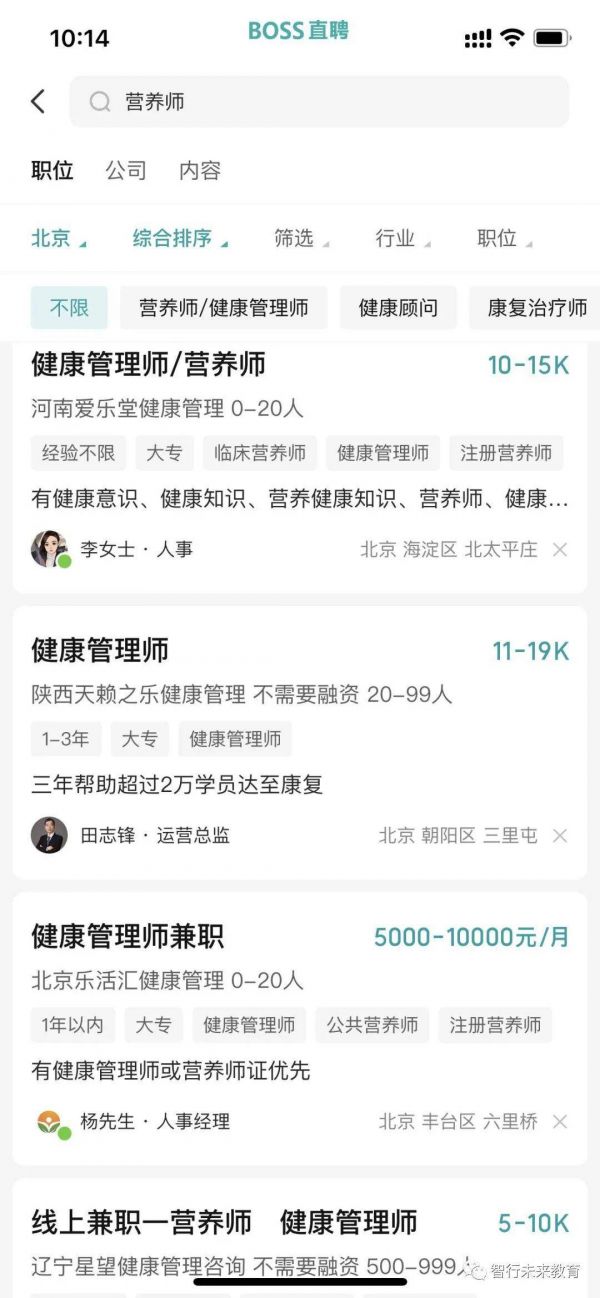Filter by 康复治疗师 chip

[536, 308]
